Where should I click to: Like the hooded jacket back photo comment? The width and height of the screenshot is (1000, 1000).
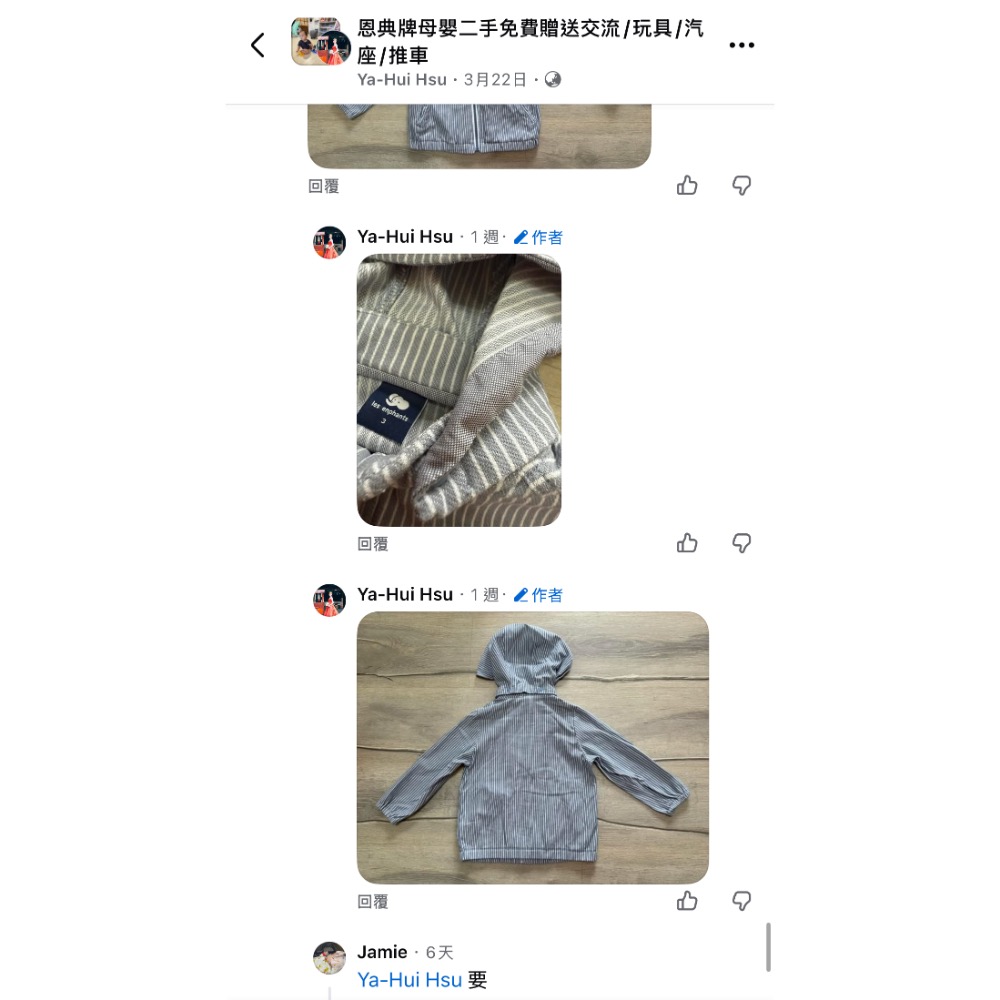click(x=687, y=901)
